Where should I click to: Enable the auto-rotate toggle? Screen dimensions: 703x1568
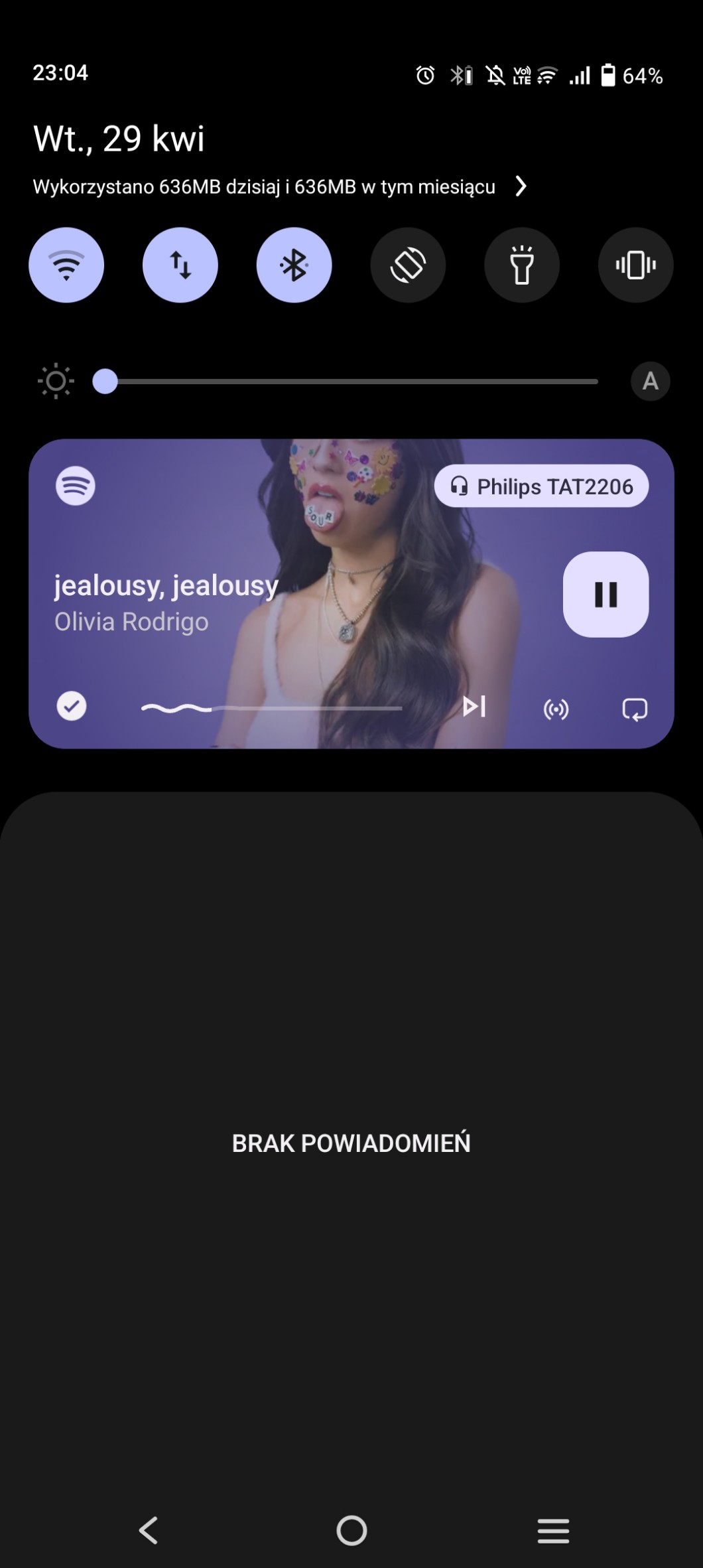[408, 265]
